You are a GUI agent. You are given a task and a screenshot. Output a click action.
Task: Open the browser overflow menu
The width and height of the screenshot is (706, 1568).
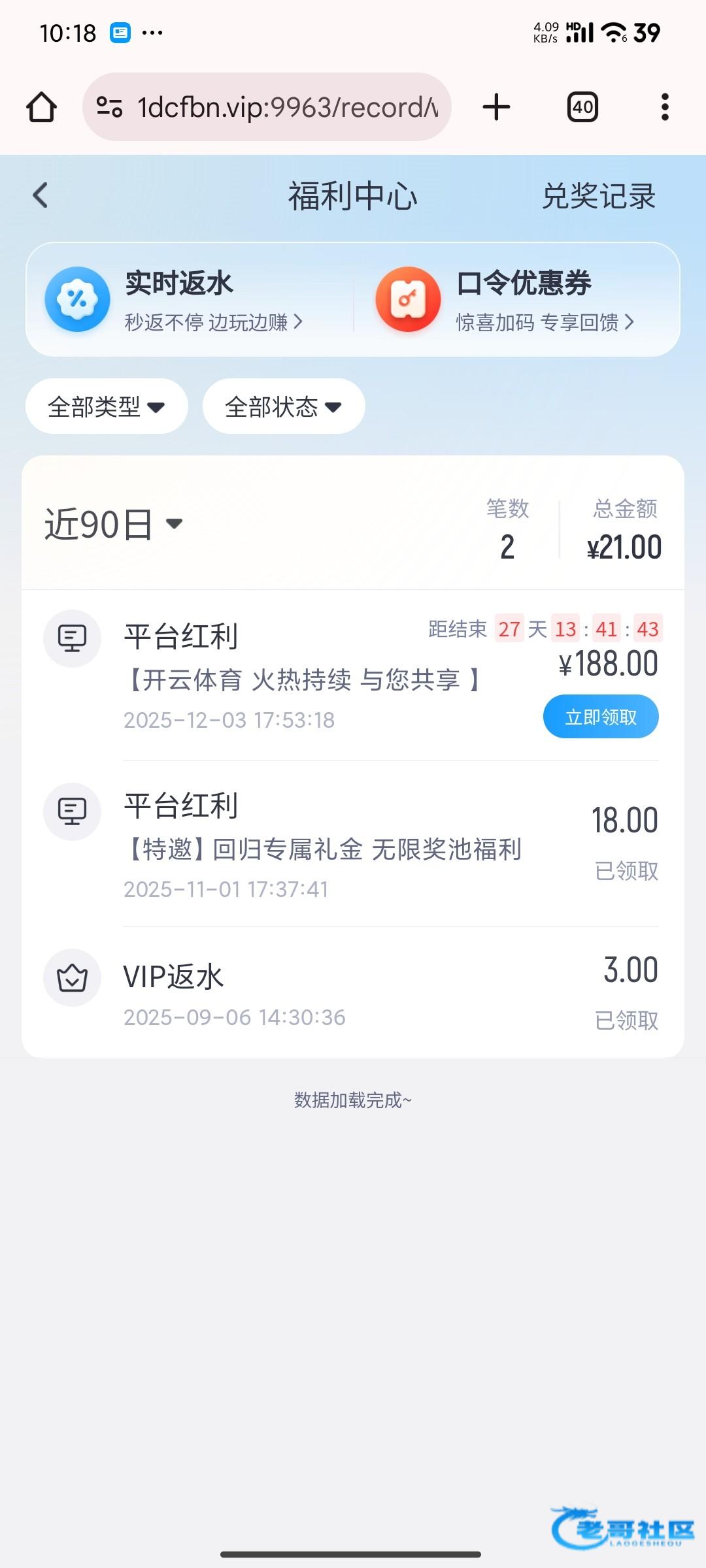pos(665,107)
